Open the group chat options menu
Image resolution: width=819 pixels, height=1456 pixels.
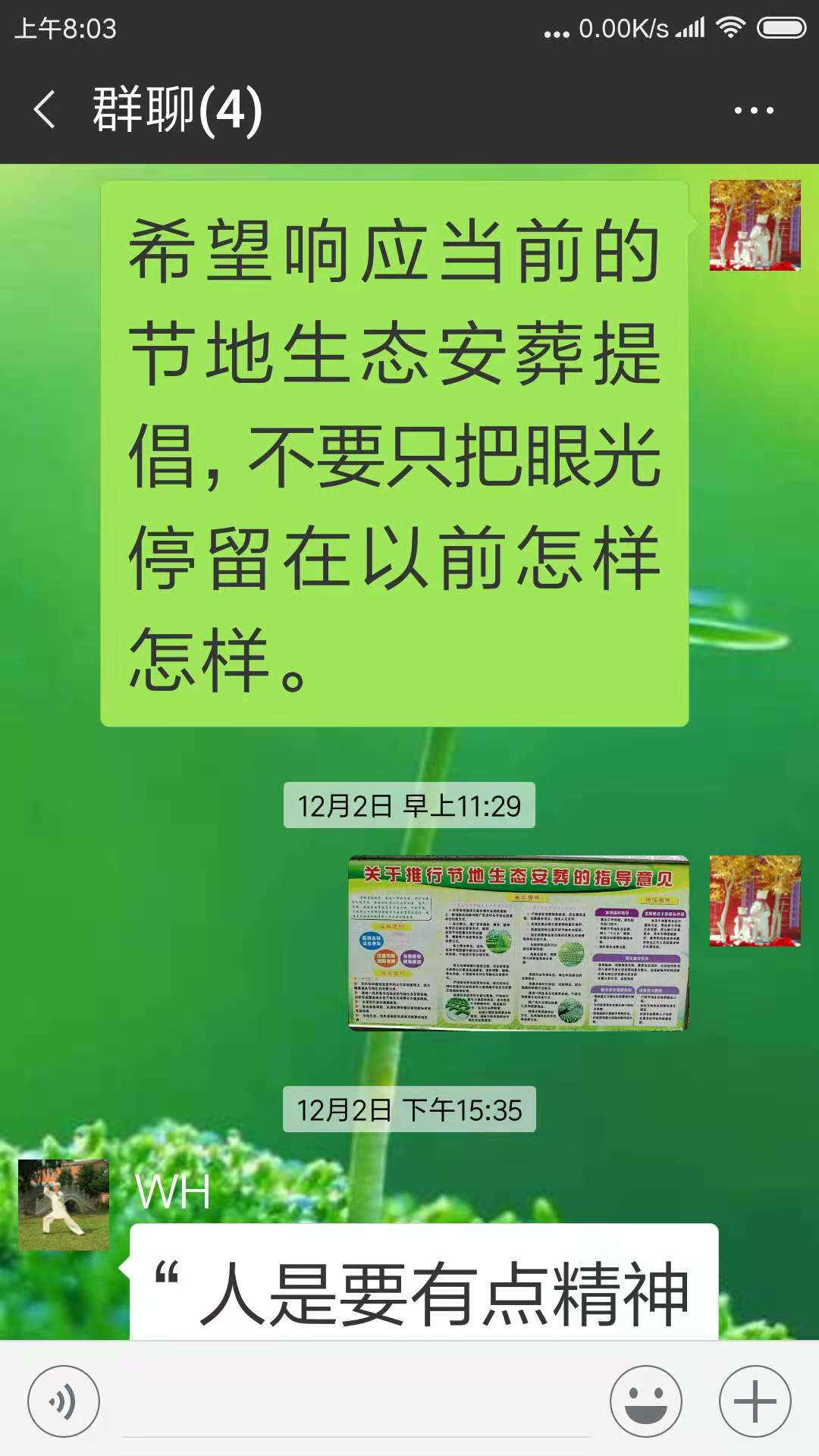(754, 110)
